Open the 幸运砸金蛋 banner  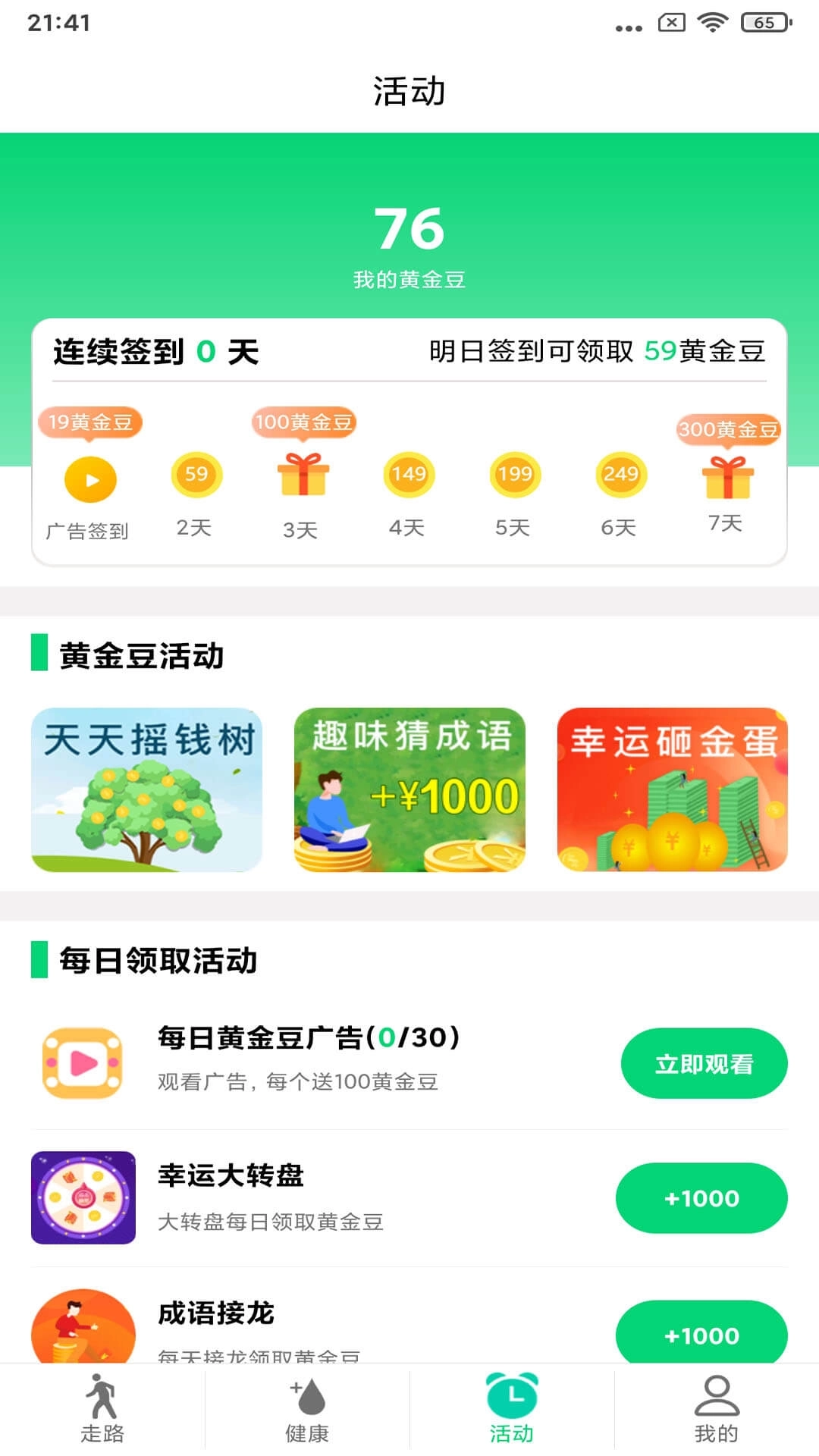[673, 789]
